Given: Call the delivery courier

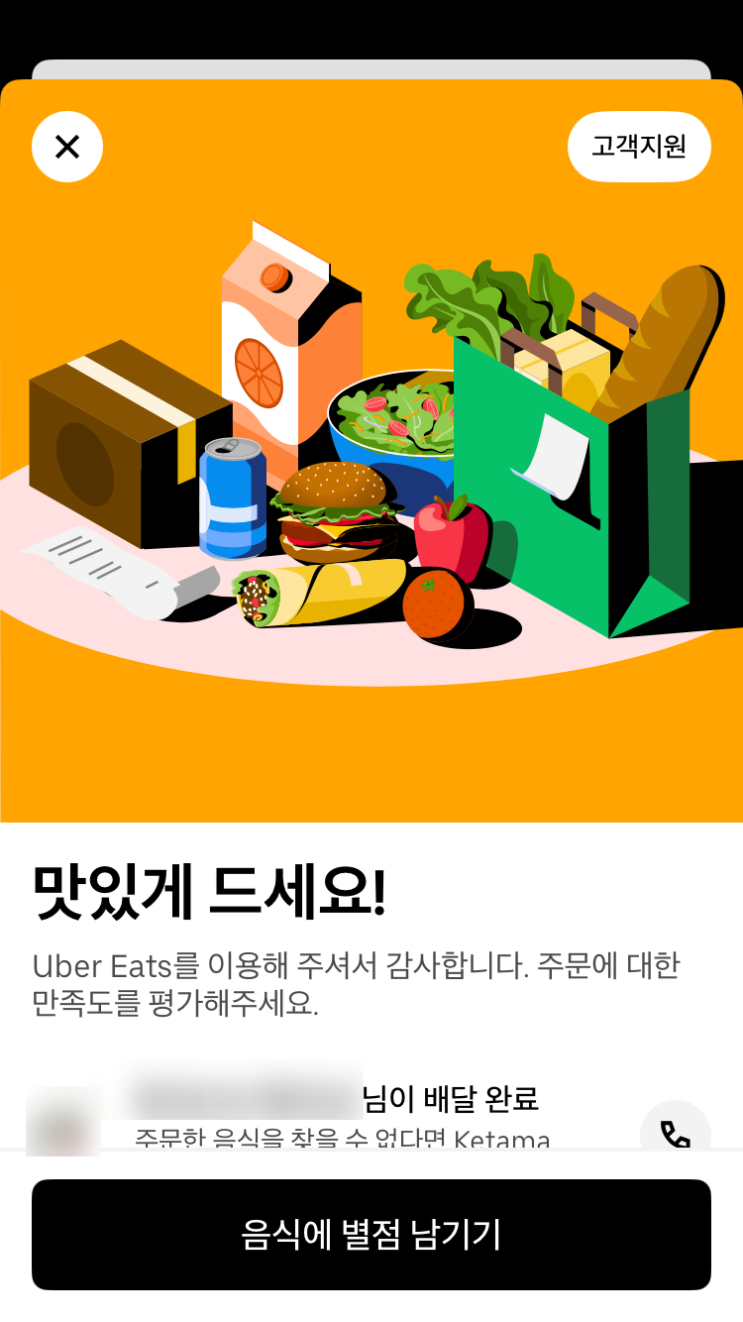Looking at the screenshot, I should point(675,1130).
